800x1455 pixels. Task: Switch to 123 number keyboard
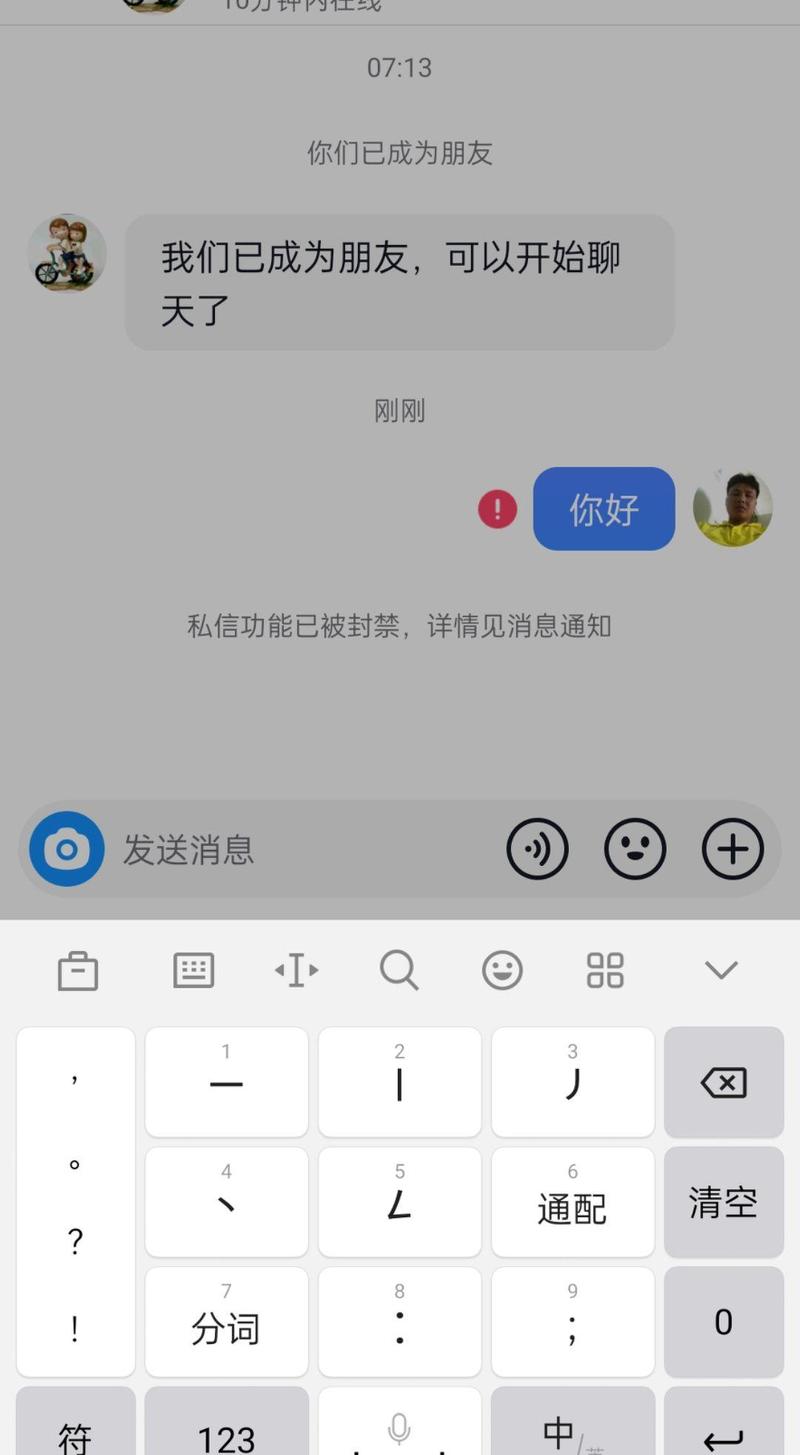coord(226,1434)
